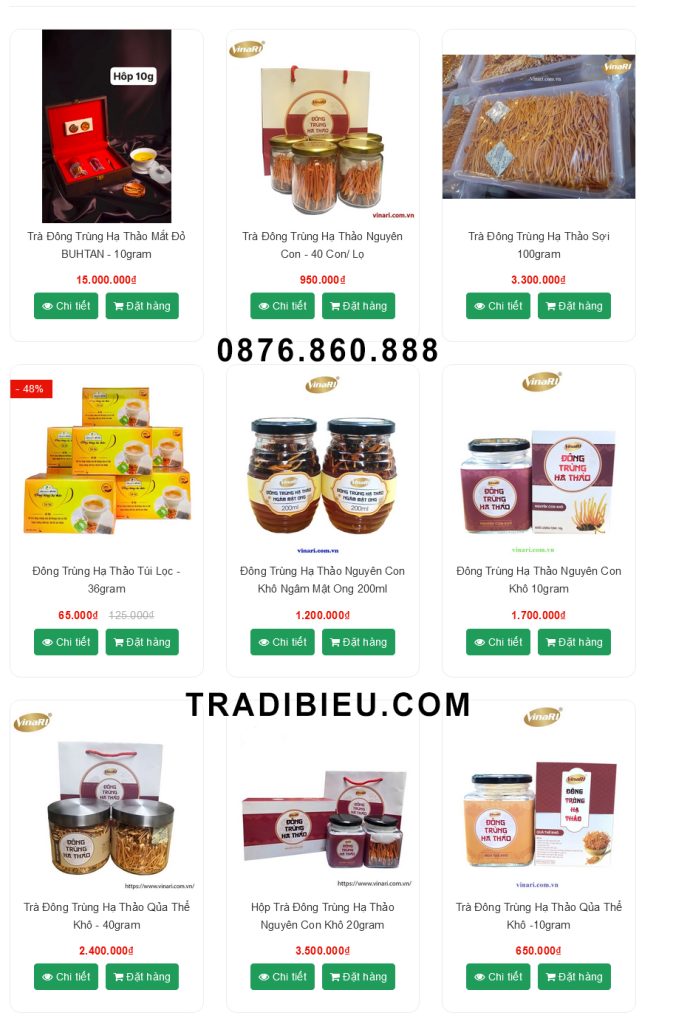Screen dimensions: 690x1024
Task: Order Trà Đông Trùng Hạ Thảo Mắt Đỏ BUHTAN 10gram
Action: pyautogui.click(x=142, y=306)
